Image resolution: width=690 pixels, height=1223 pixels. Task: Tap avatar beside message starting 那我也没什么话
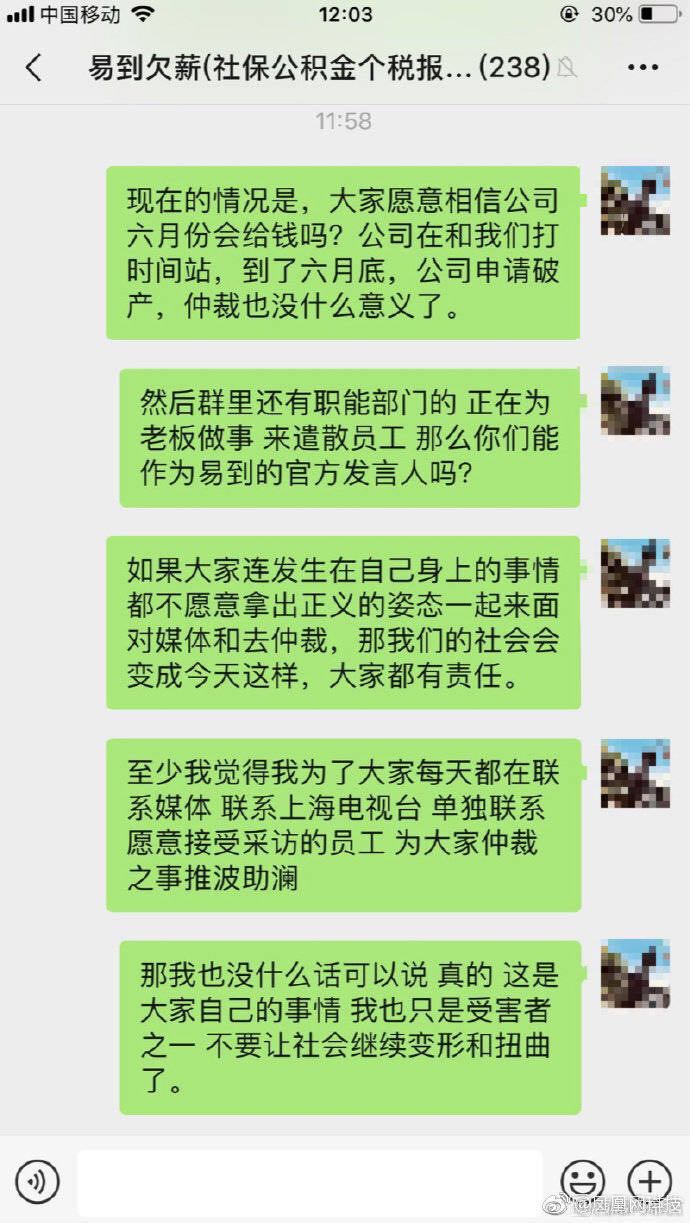(x=635, y=974)
